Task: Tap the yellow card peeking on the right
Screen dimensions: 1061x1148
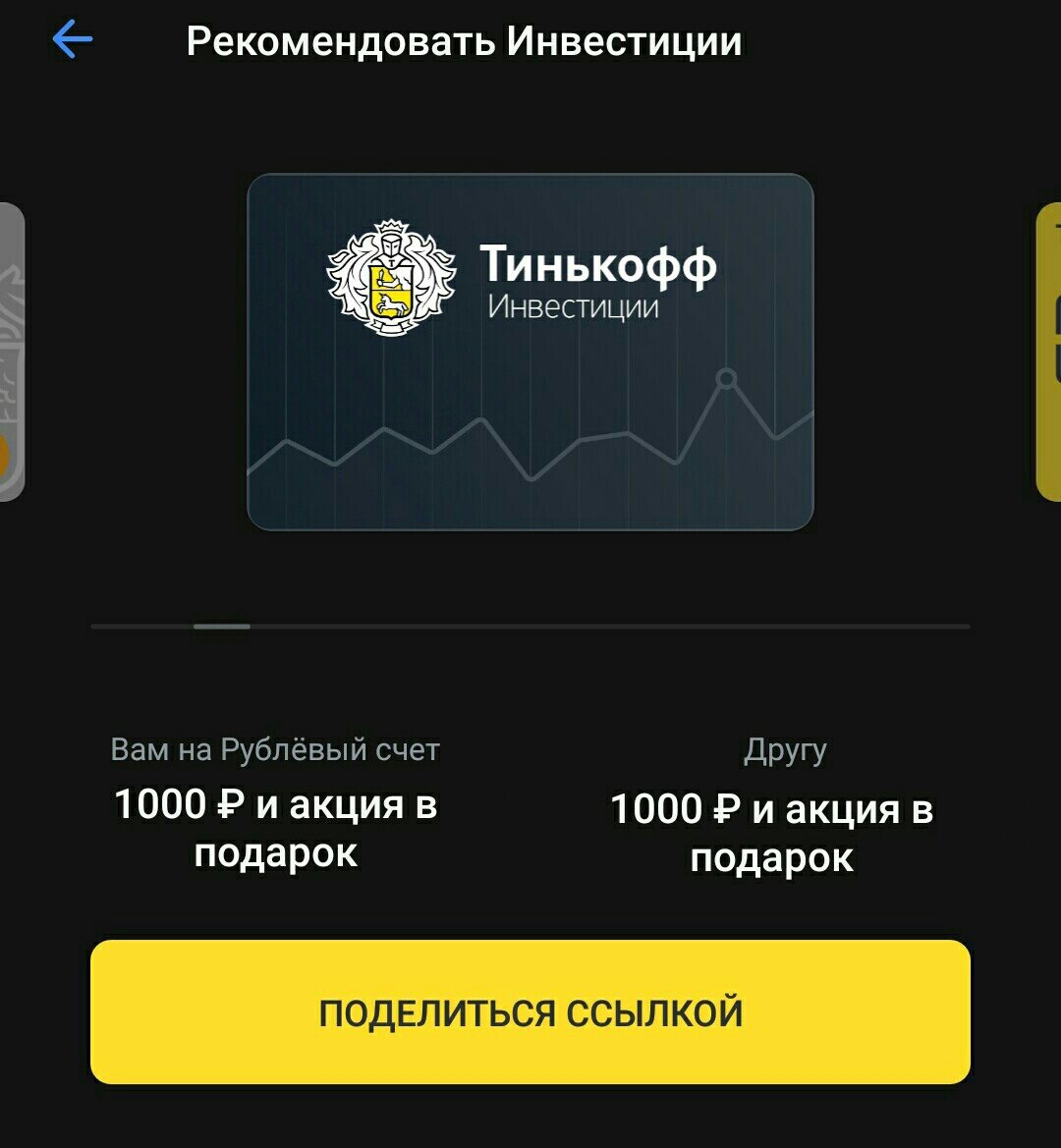Action: 1048,353
